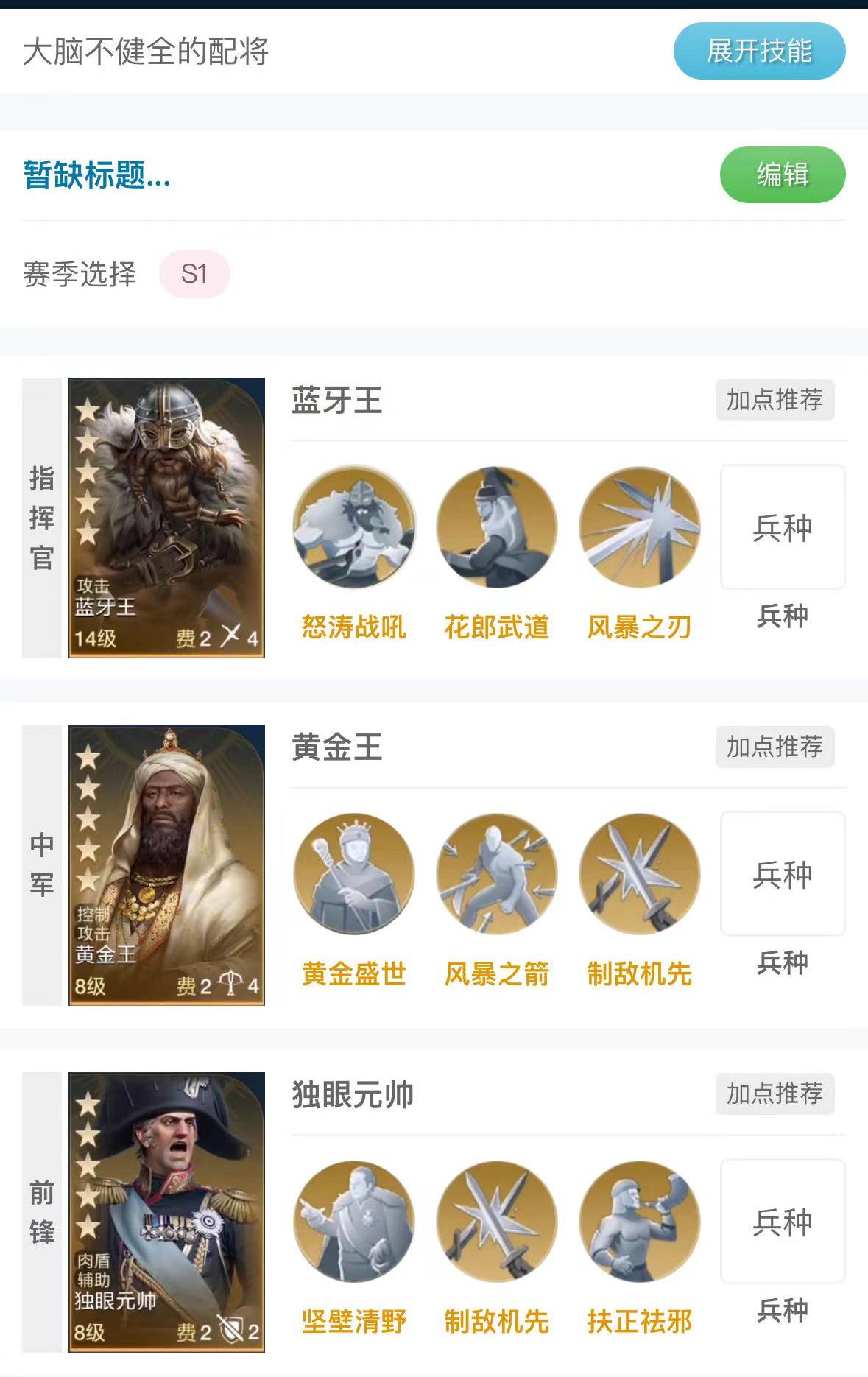Open the 独眼元帅 hero card

(x=166, y=1212)
